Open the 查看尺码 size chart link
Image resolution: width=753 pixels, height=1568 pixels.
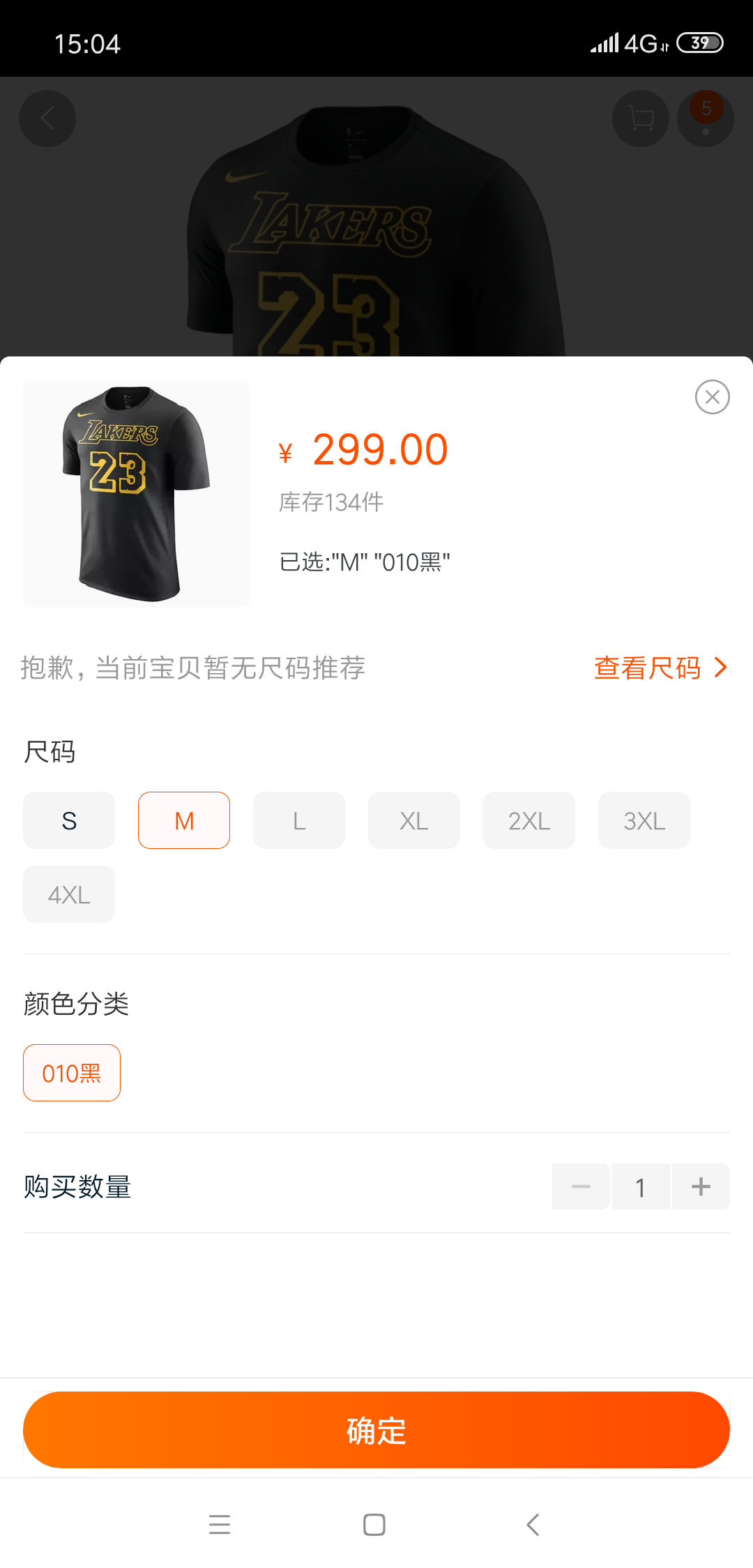(x=660, y=668)
